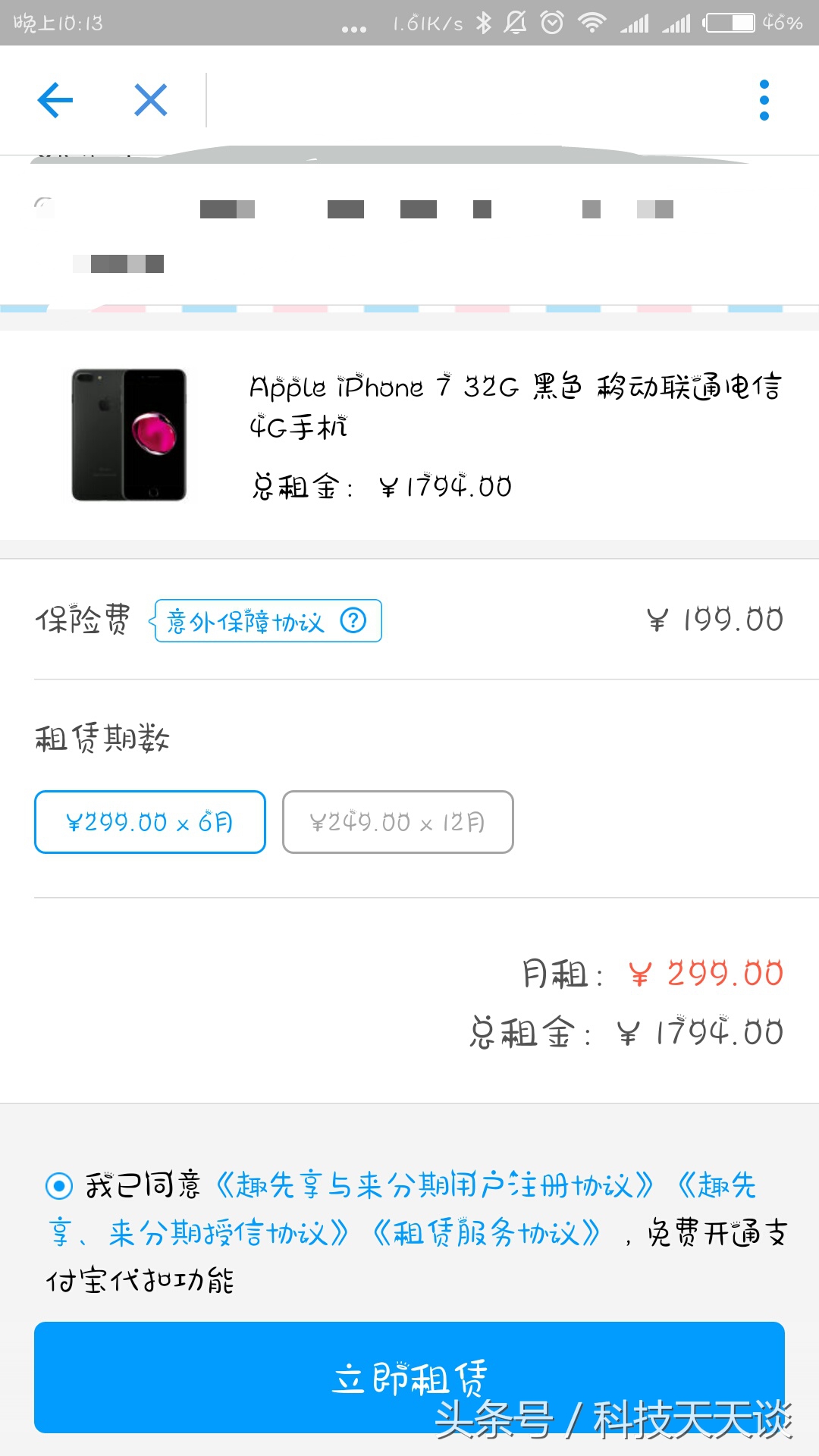Read 趣先享与来分期用户注册协议

pos(434,1185)
